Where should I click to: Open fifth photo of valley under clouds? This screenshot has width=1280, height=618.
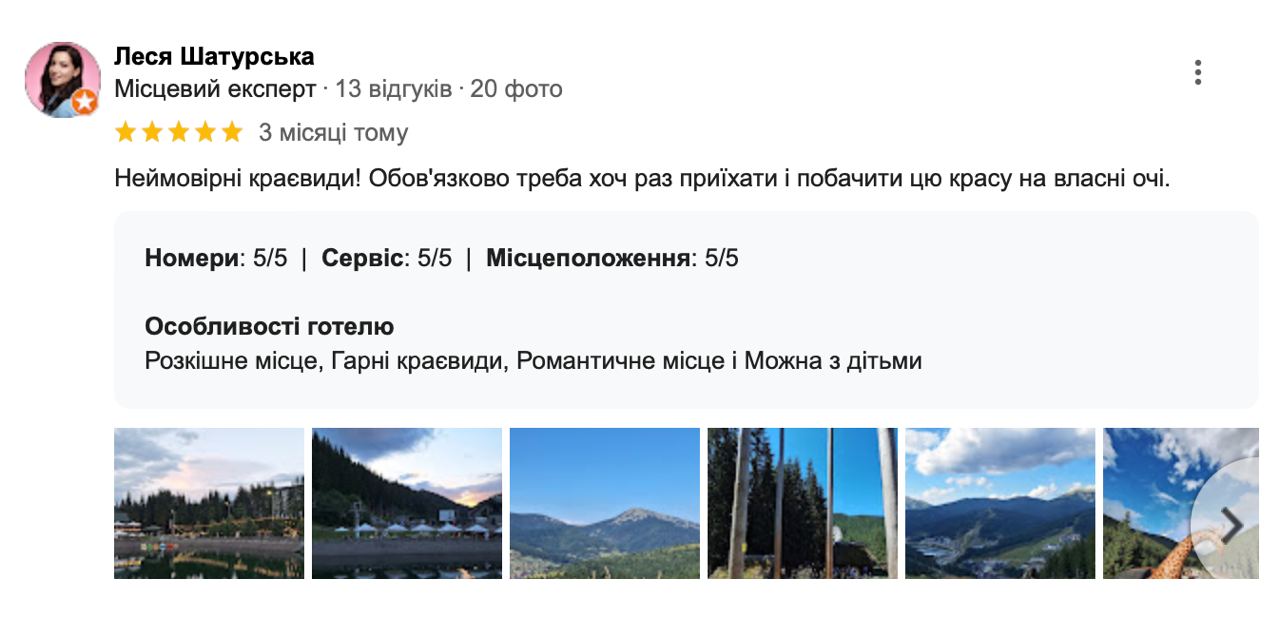click(x=1000, y=503)
